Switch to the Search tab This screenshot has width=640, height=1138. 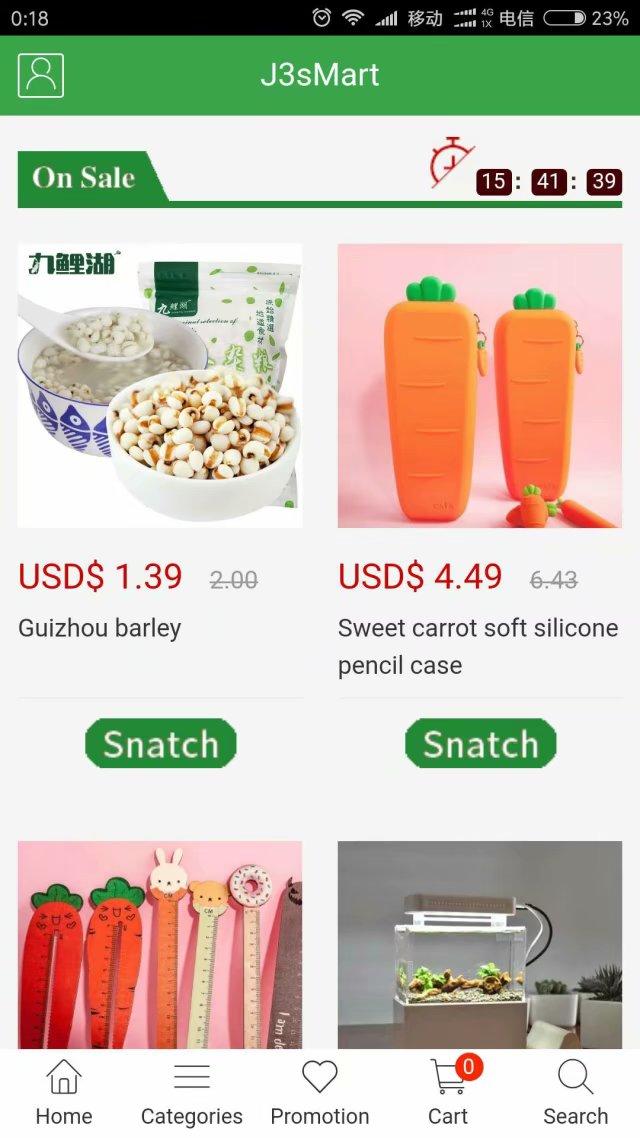[576, 1093]
